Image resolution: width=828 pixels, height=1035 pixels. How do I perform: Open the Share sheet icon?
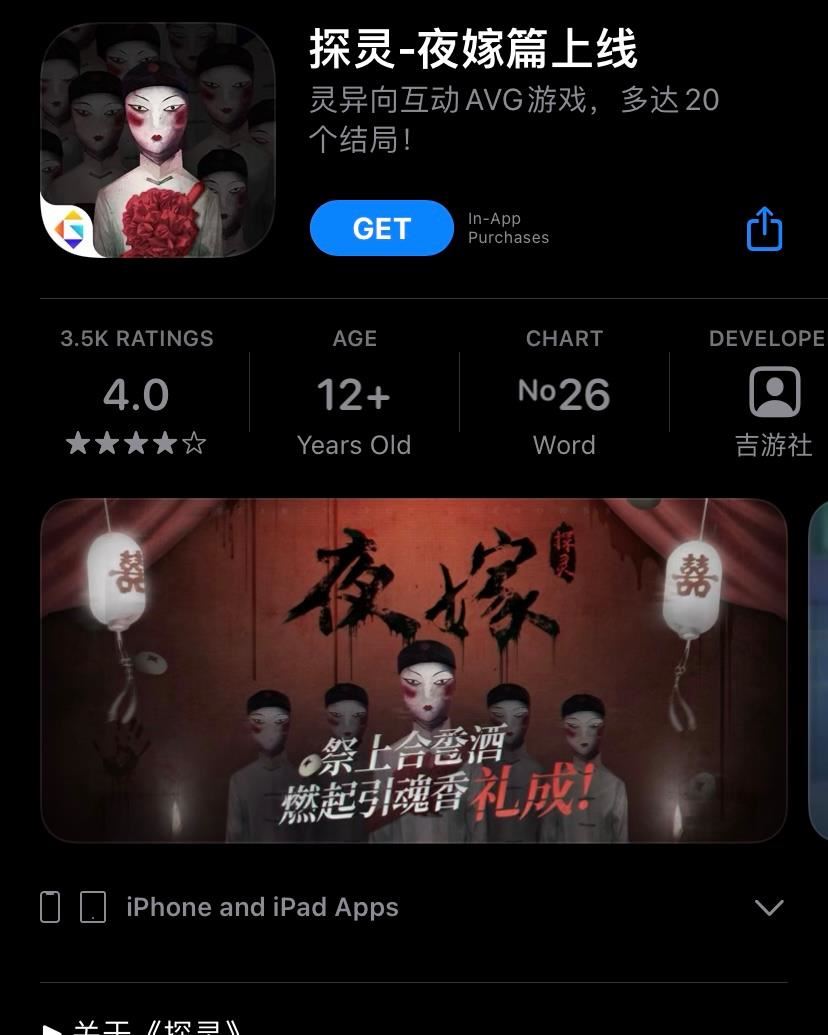(764, 228)
